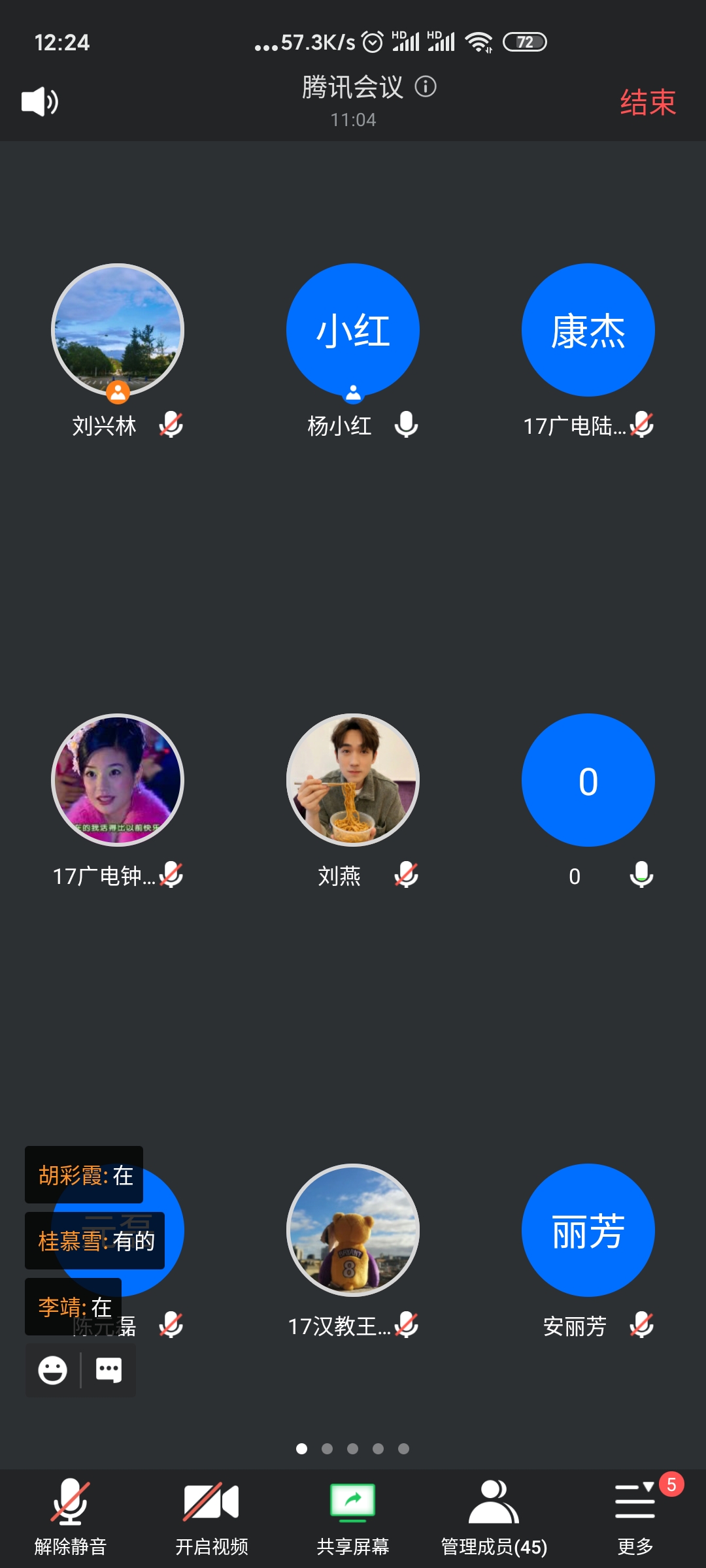Open the meeting info icon

426,87
